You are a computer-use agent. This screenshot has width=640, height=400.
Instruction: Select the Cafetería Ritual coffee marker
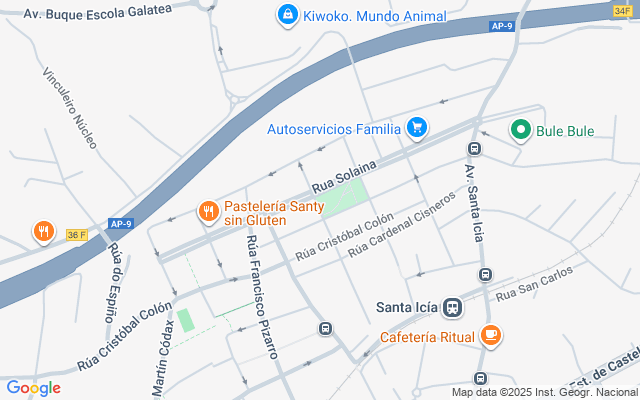pyautogui.click(x=489, y=337)
